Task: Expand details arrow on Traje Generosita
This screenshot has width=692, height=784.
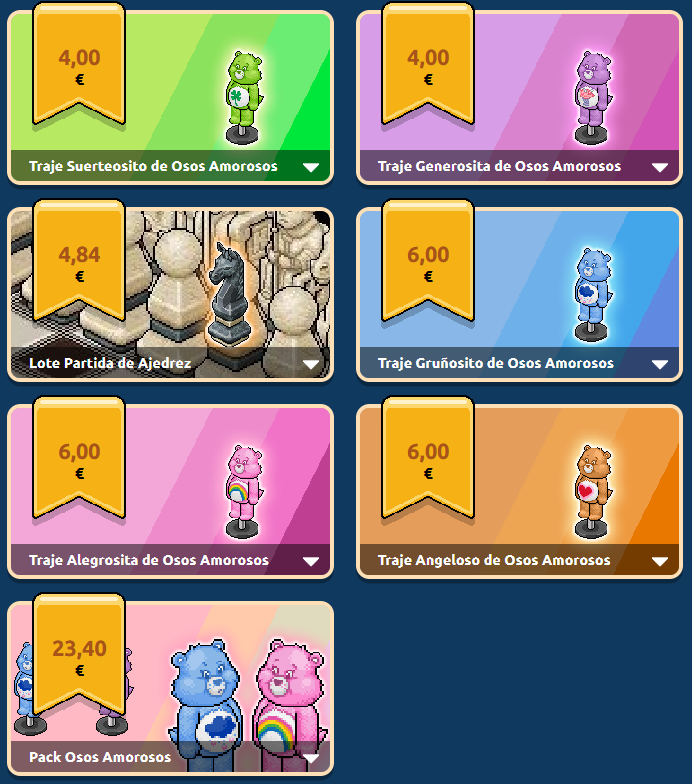Action: tap(659, 167)
